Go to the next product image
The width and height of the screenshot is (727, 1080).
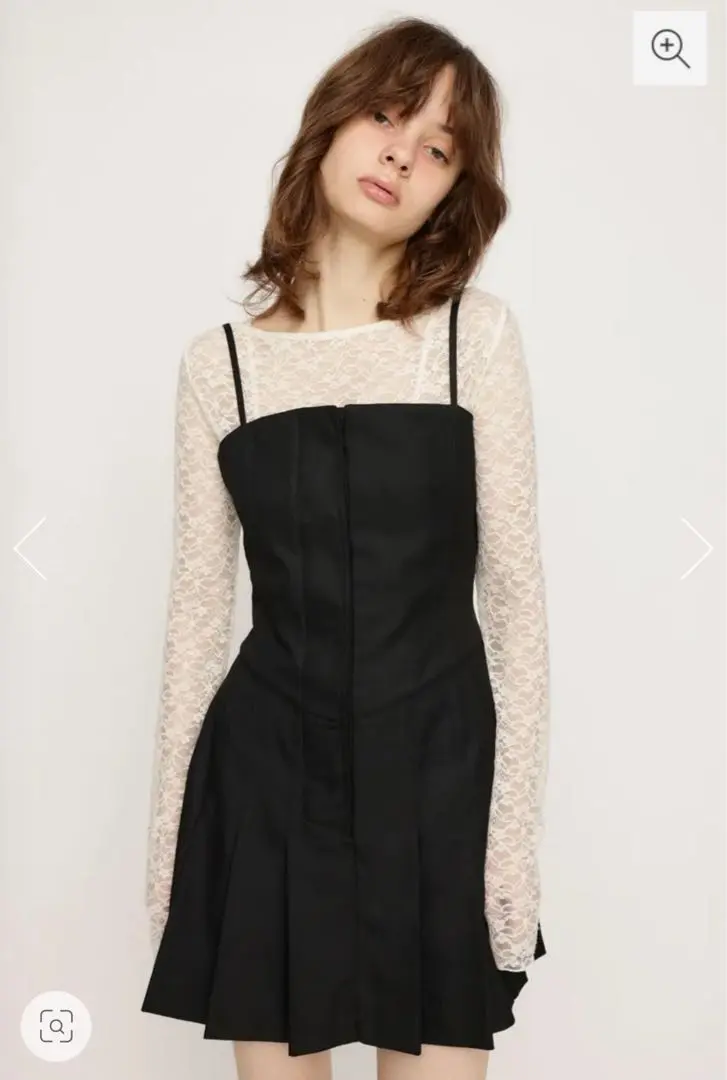pos(696,548)
